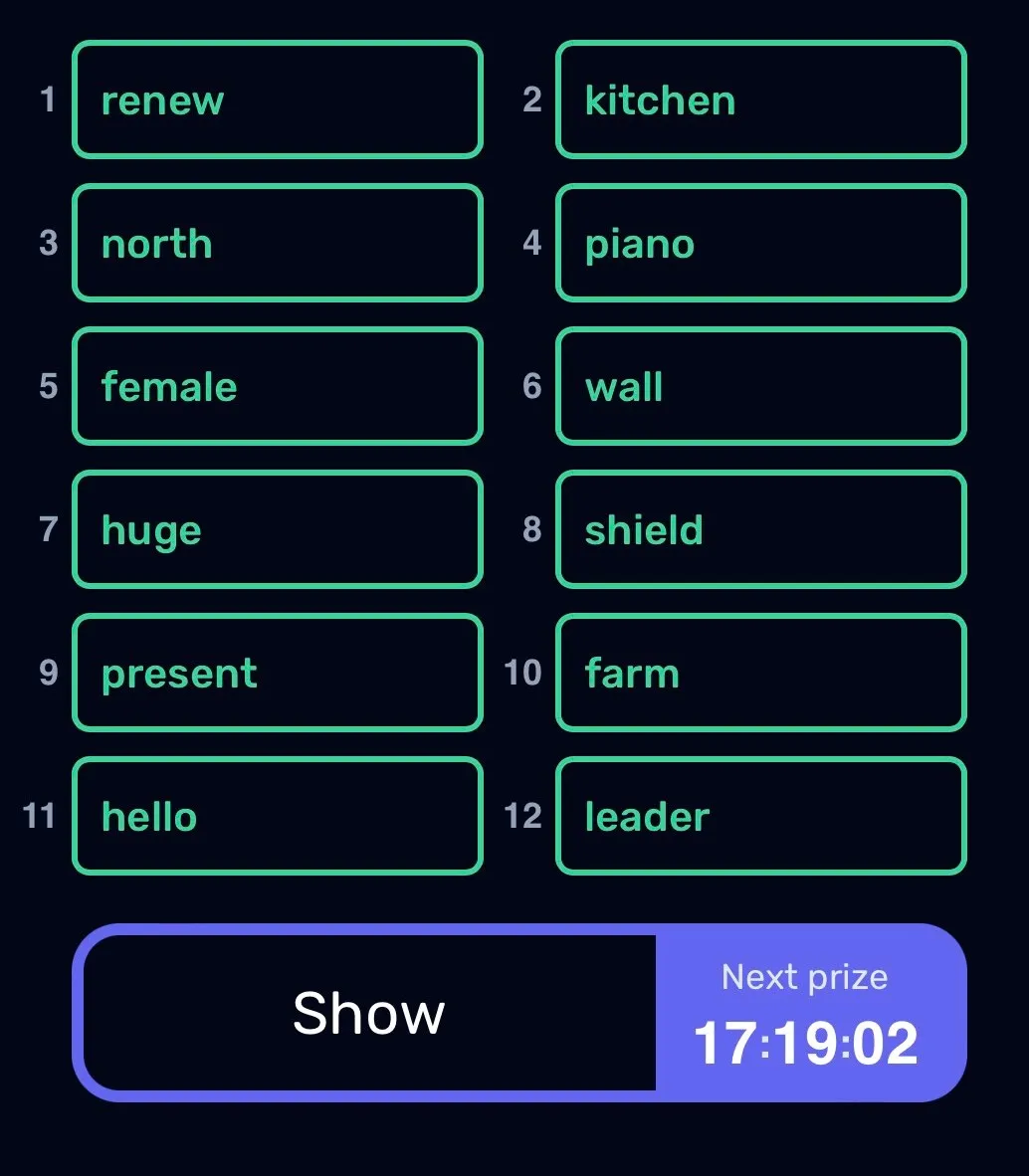The width and height of the screenshot is (1029, 1176).
Task: Tap the wall word field
Action: pyautogui.click(x=760, y=386)
